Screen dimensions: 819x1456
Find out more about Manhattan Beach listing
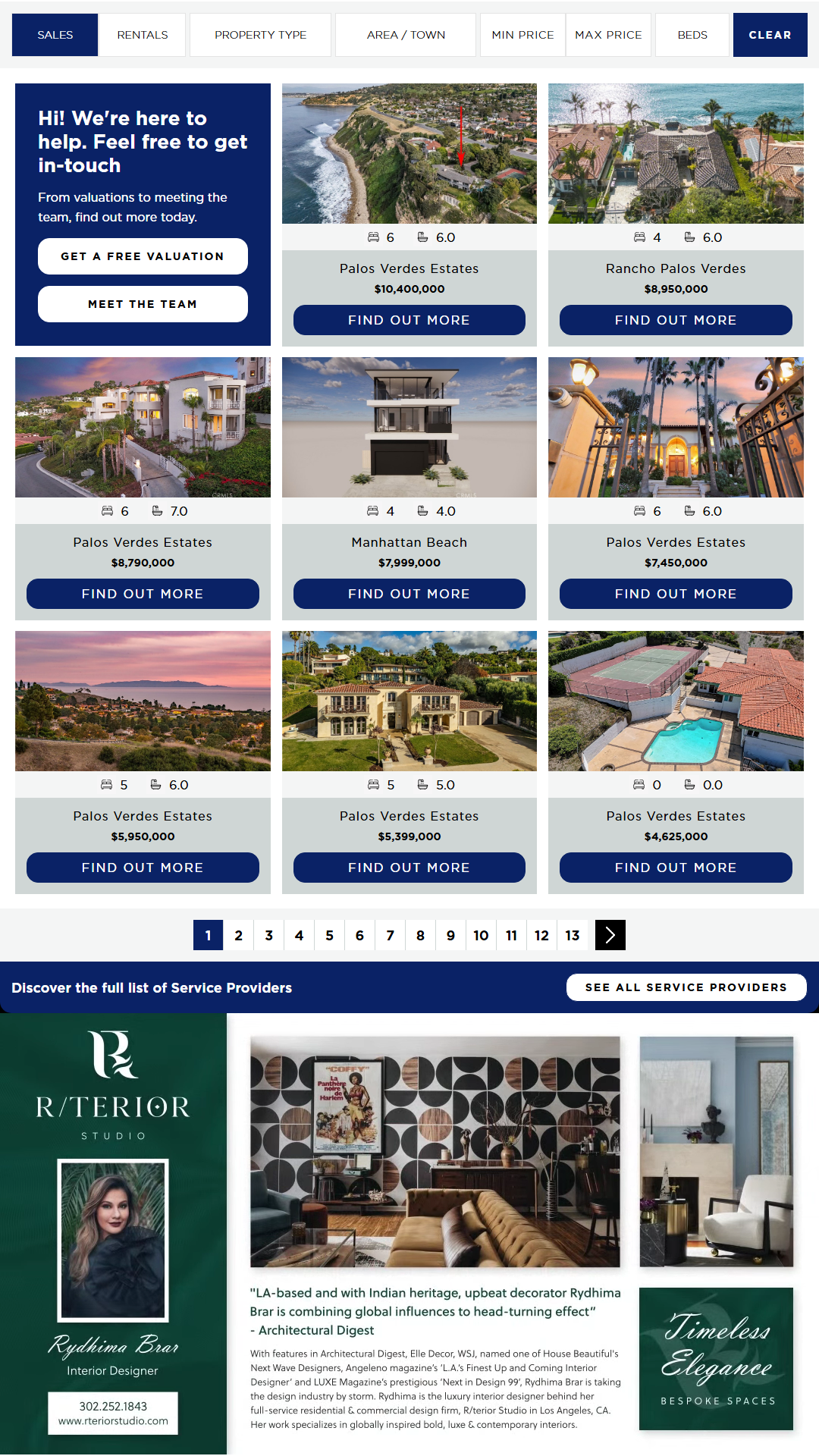409,594
